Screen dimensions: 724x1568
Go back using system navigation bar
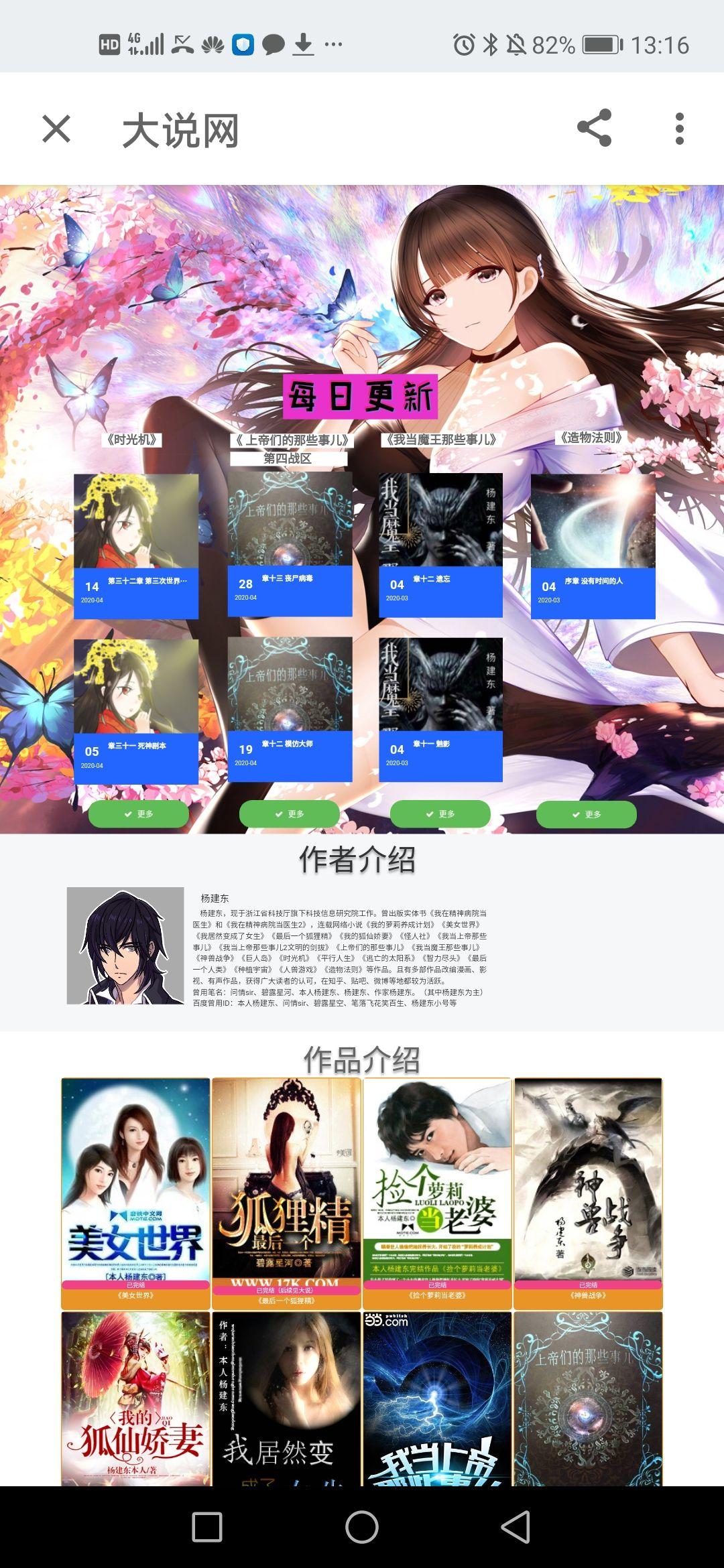tap(516, 1527)
